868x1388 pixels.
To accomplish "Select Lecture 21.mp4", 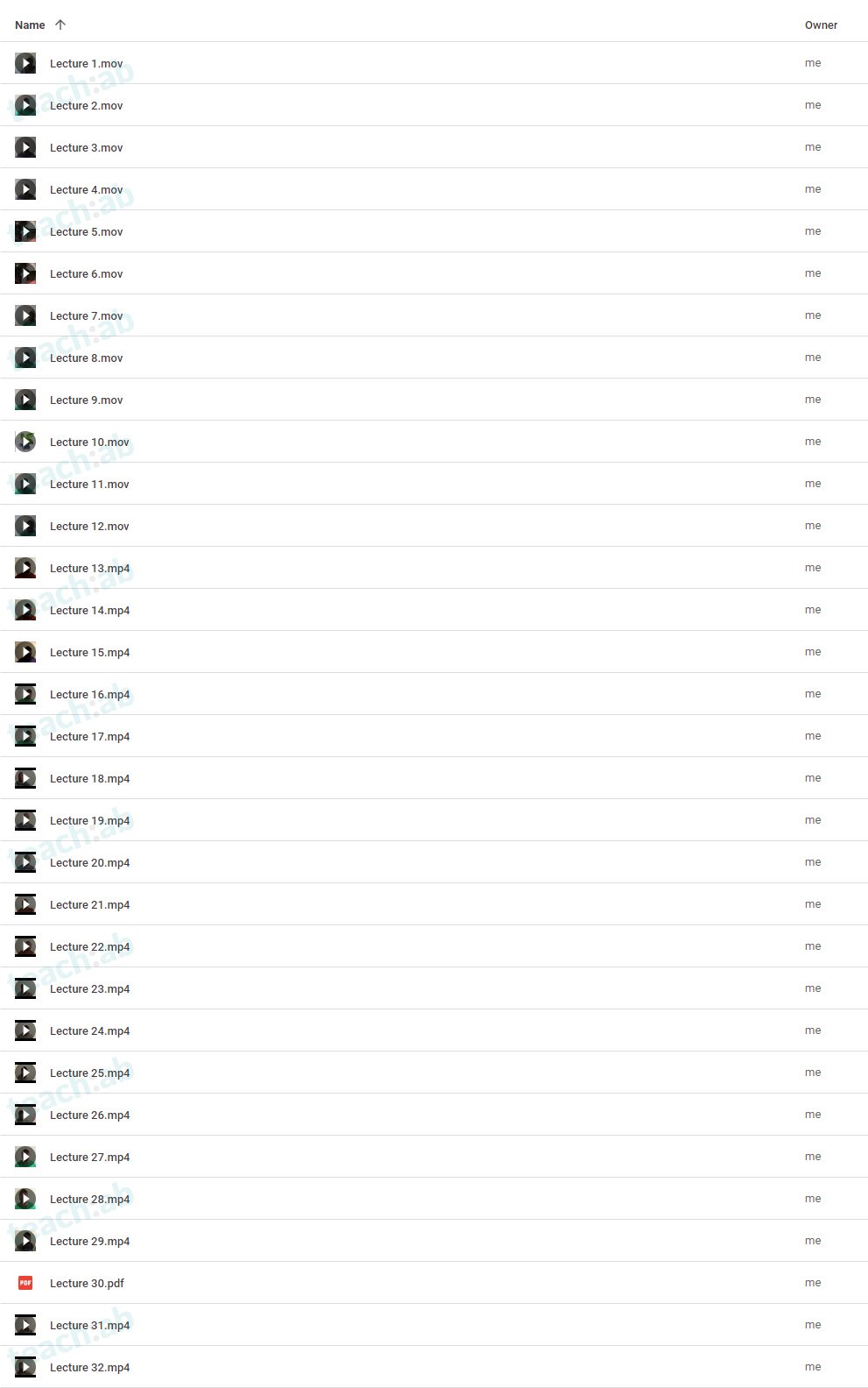I will pyautogui.click(x=89, y=905).
